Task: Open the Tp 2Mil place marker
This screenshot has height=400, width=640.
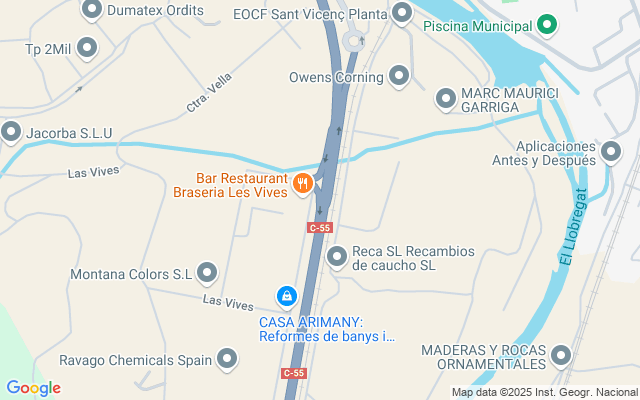Action: pos(87,47)
